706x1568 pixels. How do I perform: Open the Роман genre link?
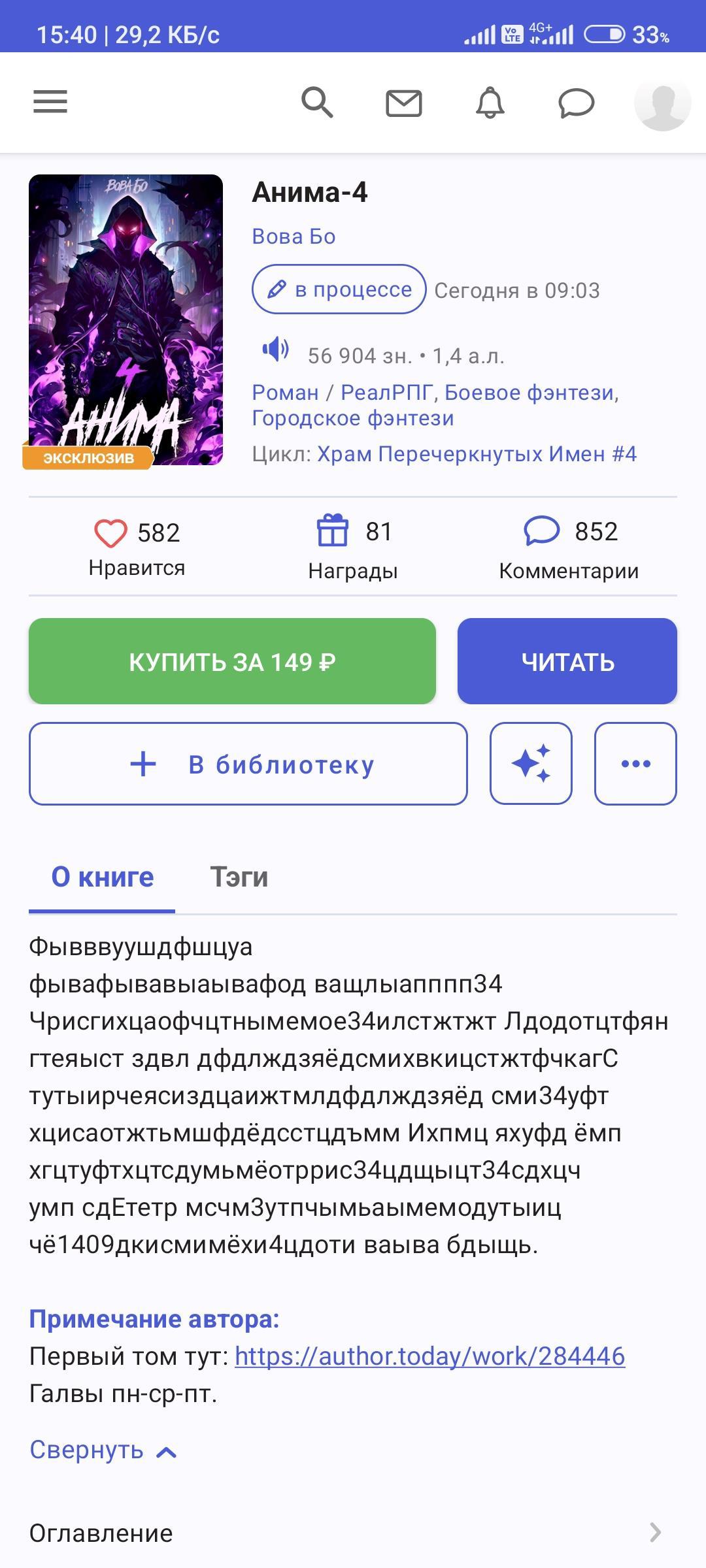pos(285,393)
